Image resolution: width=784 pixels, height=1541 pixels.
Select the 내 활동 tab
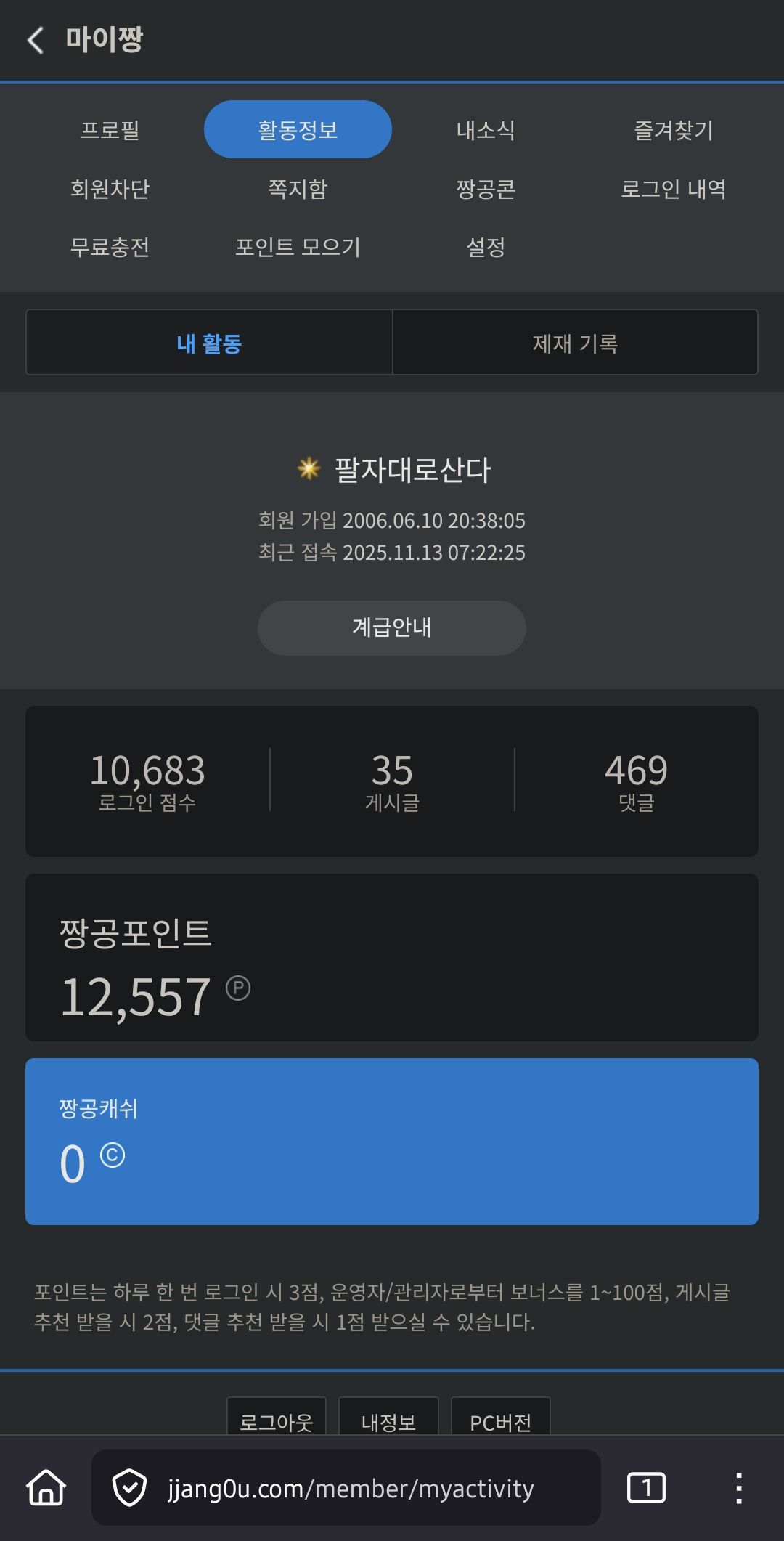[x=209, y=343]
